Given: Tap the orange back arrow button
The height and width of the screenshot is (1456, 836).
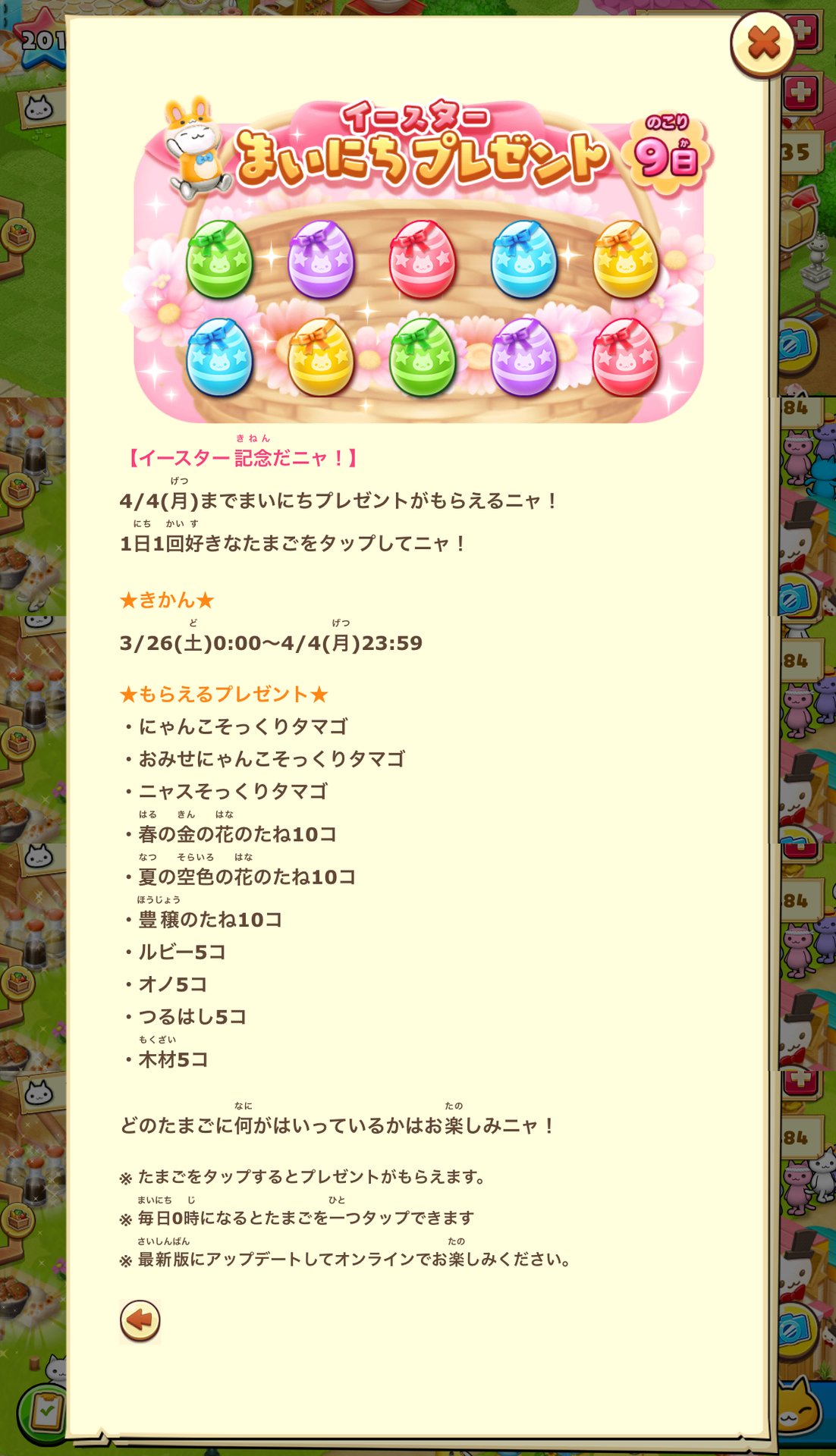Looking at the screenshot, I should [140, 1321].
